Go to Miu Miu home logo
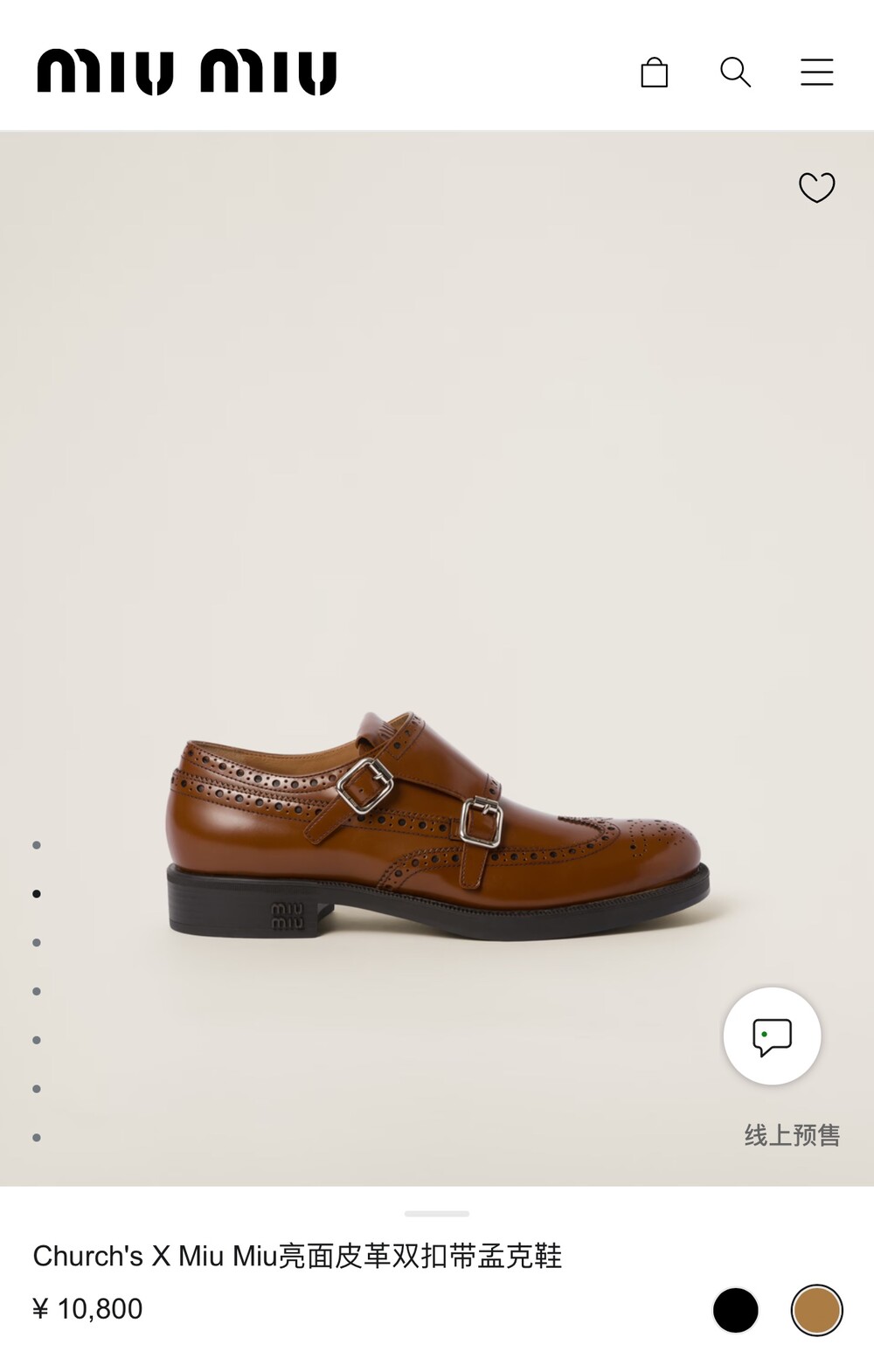The image size is (874, 1372). pos(186,72)
